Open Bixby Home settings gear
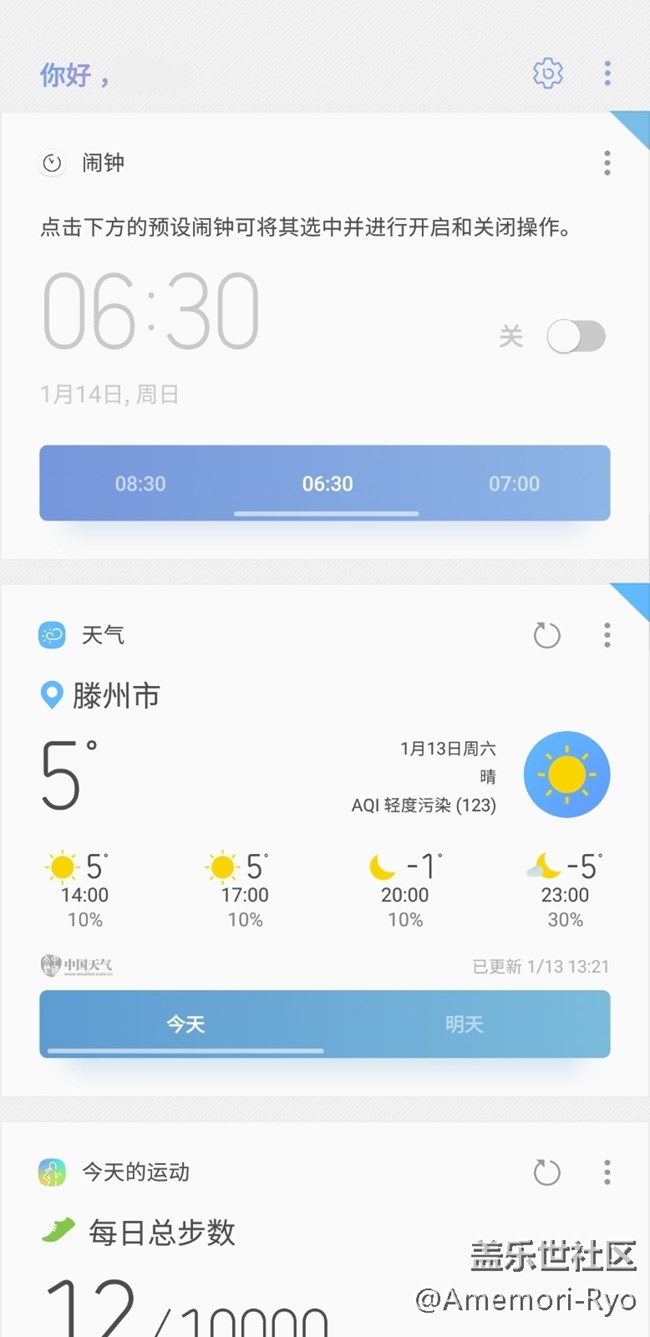Image resolution: width=650 pixels, height=1337 pixels. pos(547,73)
